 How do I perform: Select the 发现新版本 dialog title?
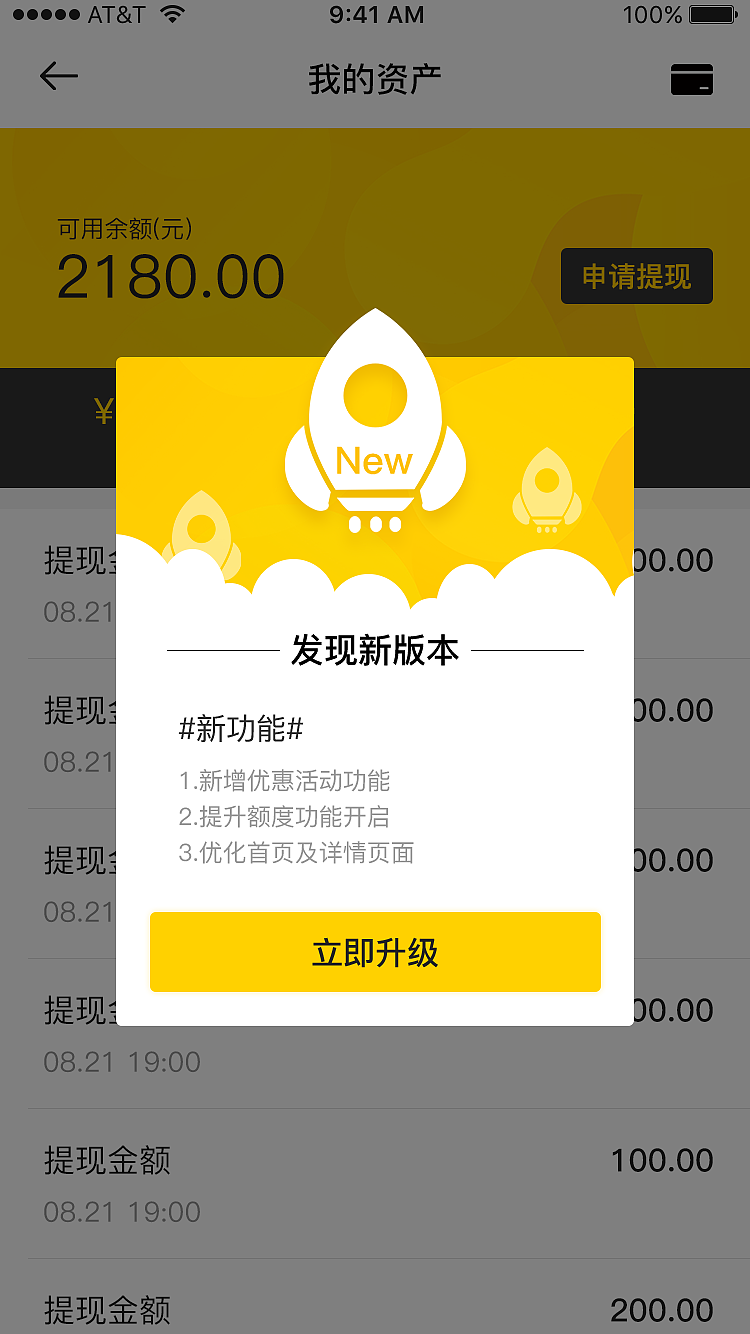pyautogui.click(x=375, y=649)
